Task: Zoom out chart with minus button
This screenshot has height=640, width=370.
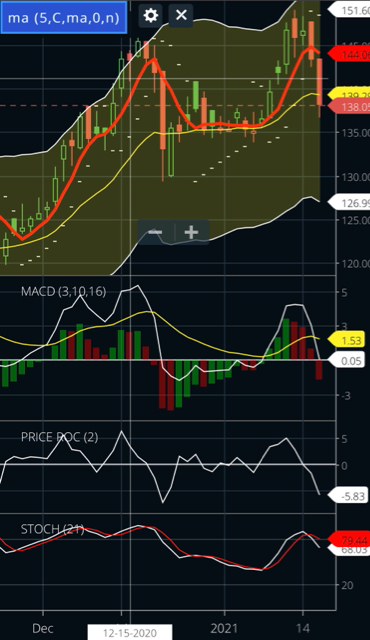Action: (x=155, y=232)
